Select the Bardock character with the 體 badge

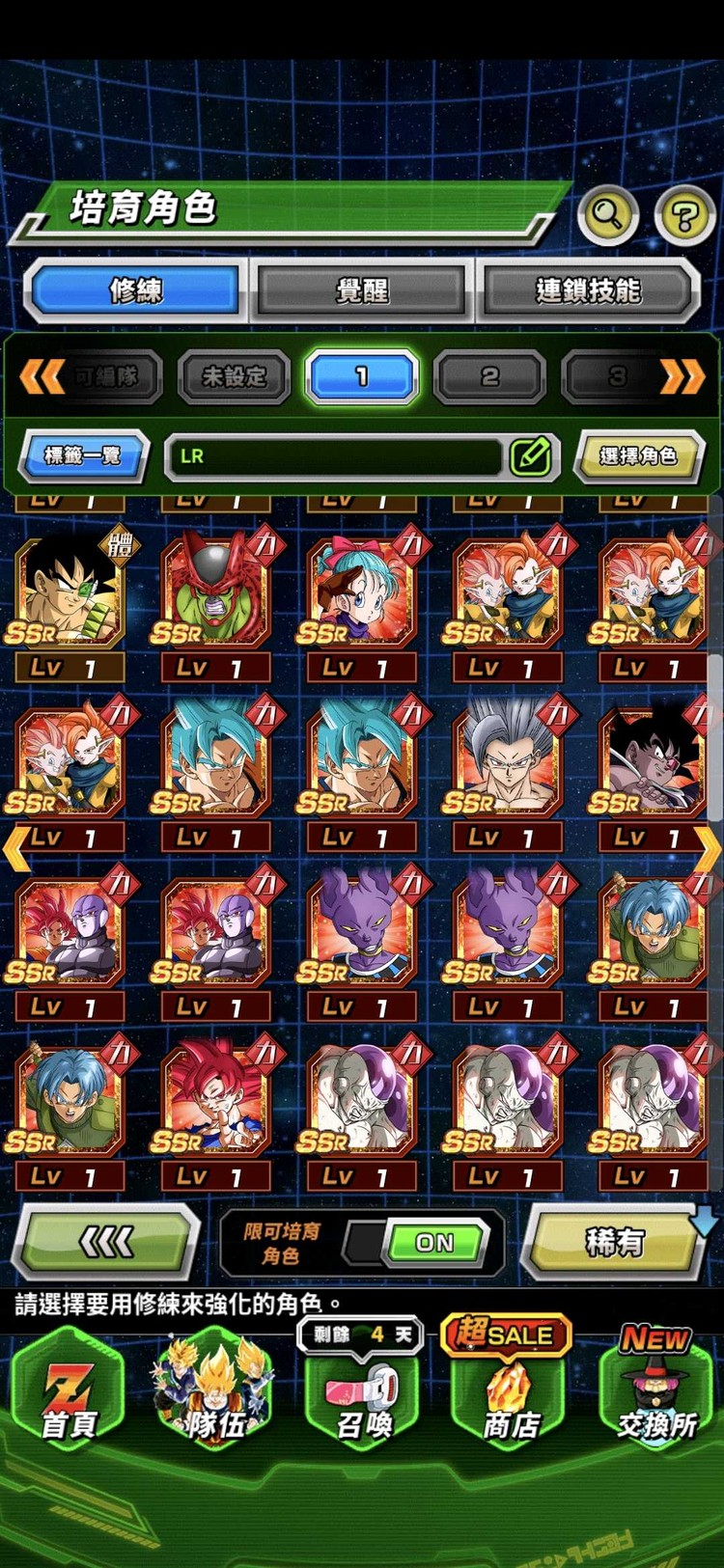point(70,592)
